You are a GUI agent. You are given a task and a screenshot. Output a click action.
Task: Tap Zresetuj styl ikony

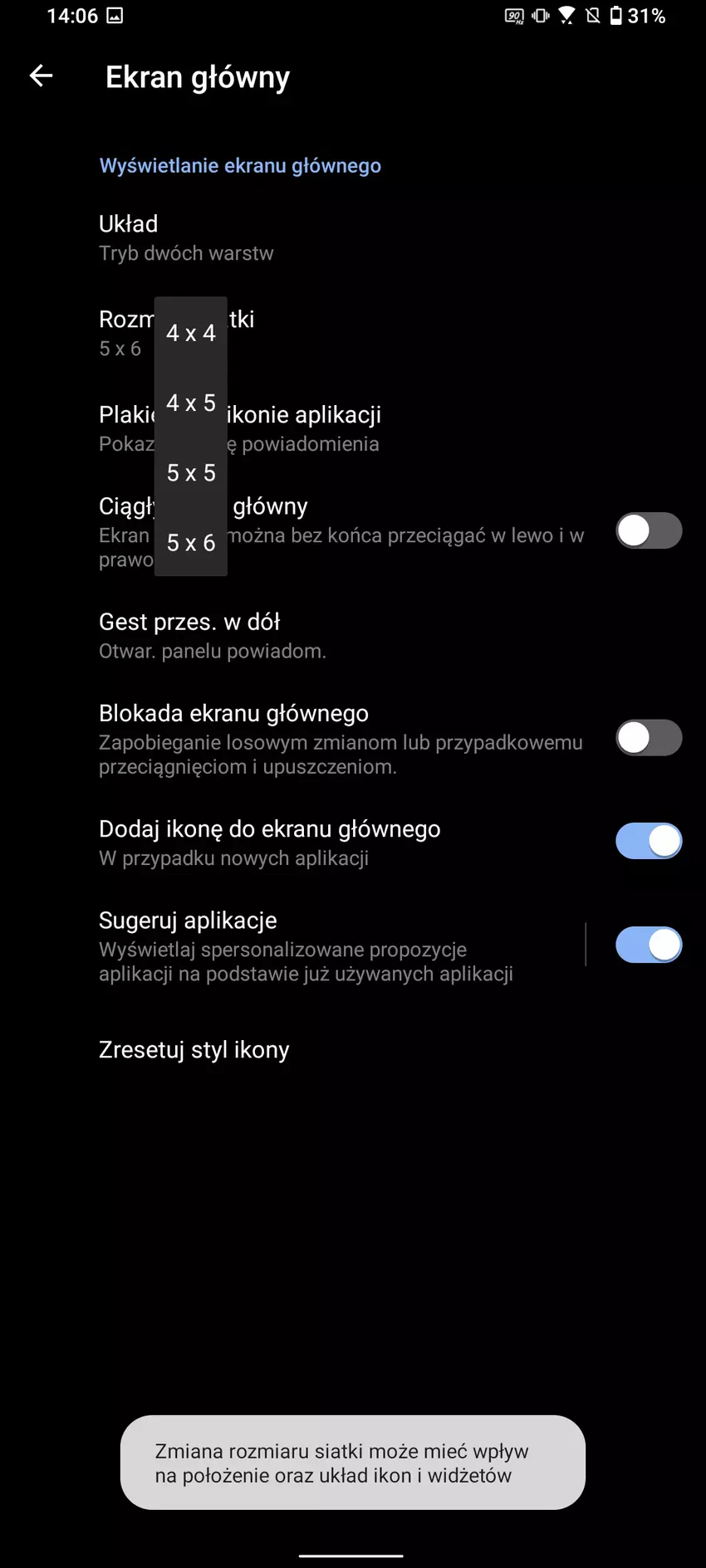pos(194,1049)
